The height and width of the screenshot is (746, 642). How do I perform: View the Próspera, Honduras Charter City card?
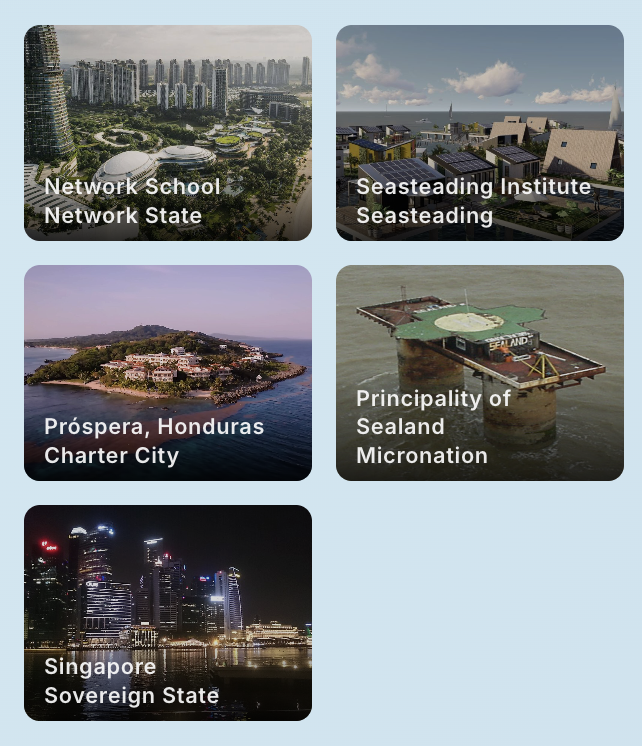[168, 373]
